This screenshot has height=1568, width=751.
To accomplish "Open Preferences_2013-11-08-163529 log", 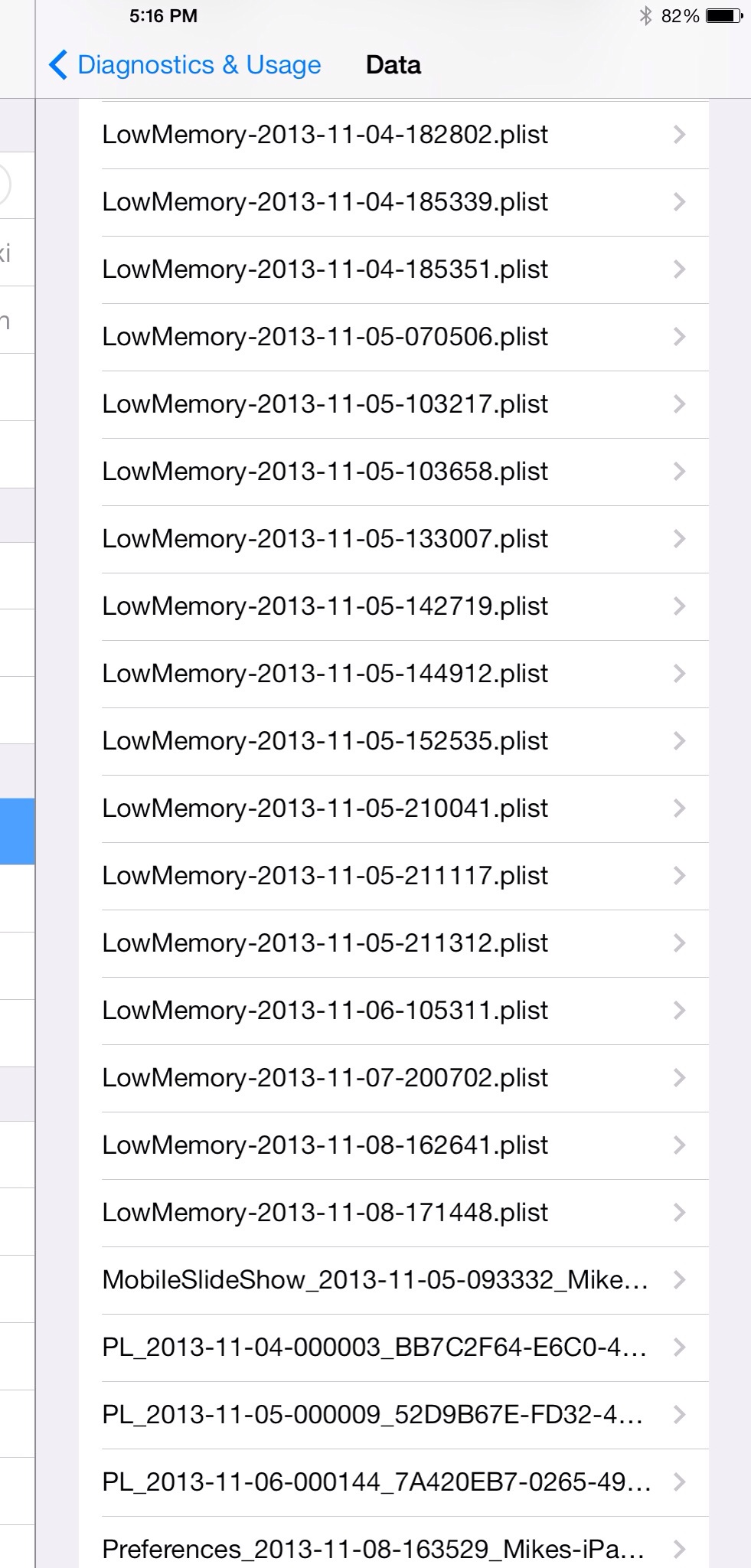I will tap(393, 1543).
